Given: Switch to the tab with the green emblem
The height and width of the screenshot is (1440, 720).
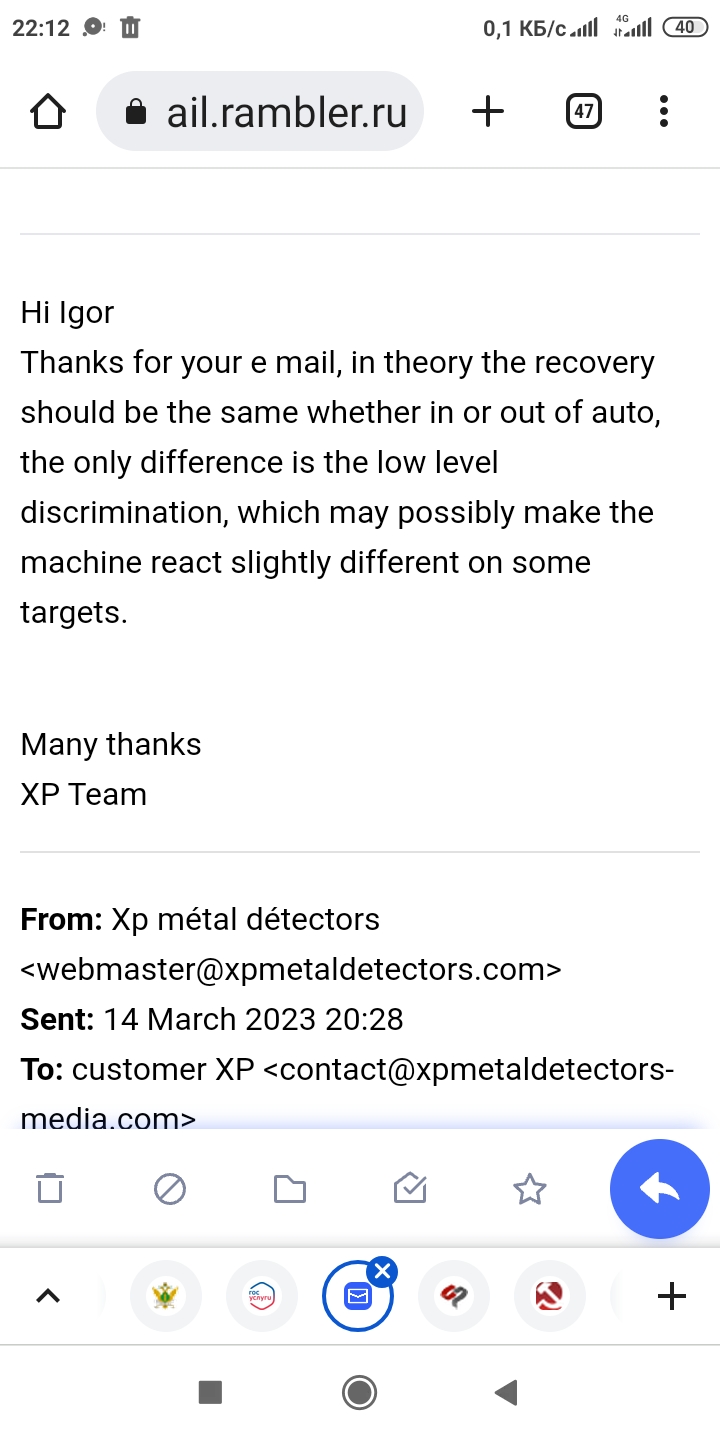Looking at the screenshot, I should 166,1297.
